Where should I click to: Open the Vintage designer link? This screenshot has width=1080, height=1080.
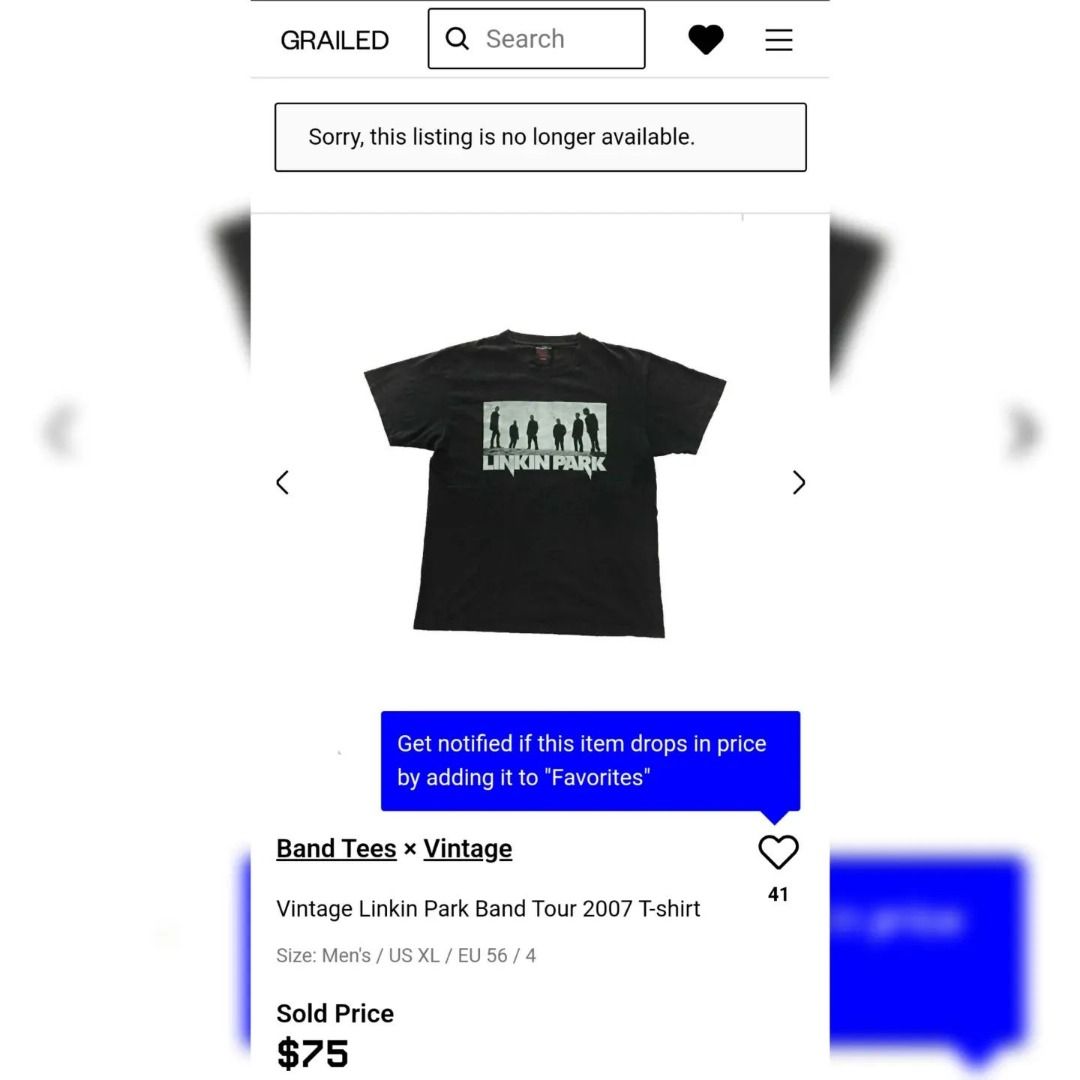tap(467, 848)
